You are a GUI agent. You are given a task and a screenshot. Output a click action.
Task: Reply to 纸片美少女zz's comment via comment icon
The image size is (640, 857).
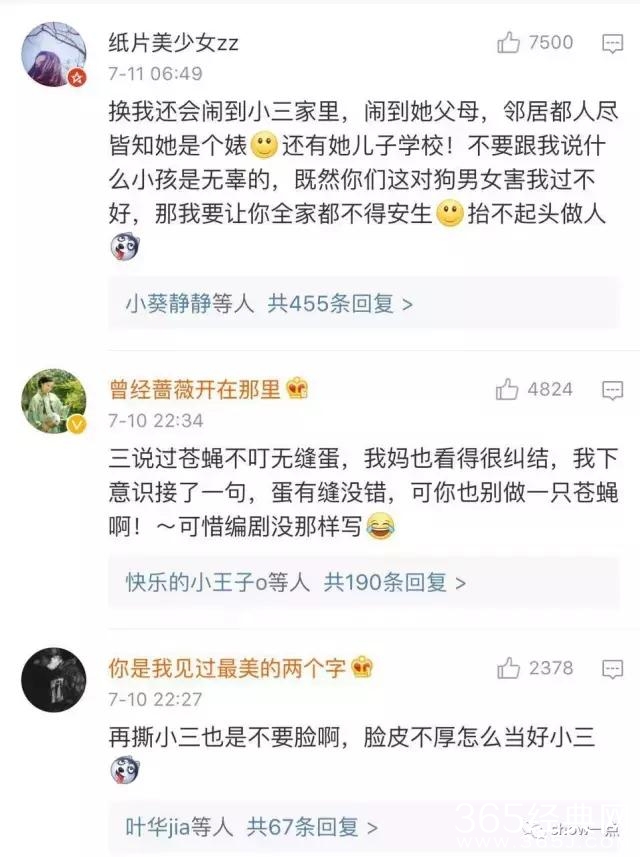click(x=612, y=43)
